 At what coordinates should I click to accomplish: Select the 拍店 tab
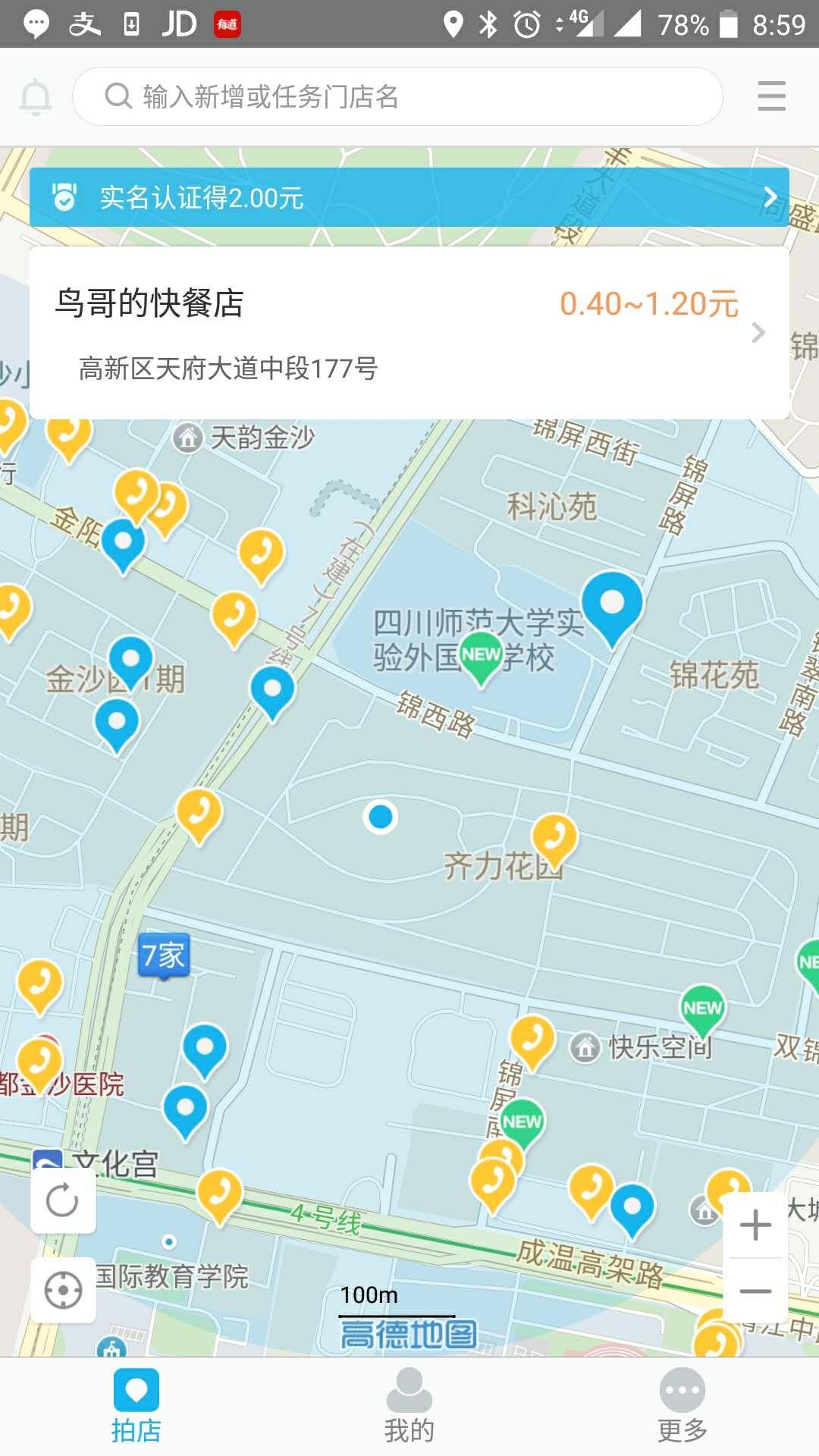click(136, 1407)
